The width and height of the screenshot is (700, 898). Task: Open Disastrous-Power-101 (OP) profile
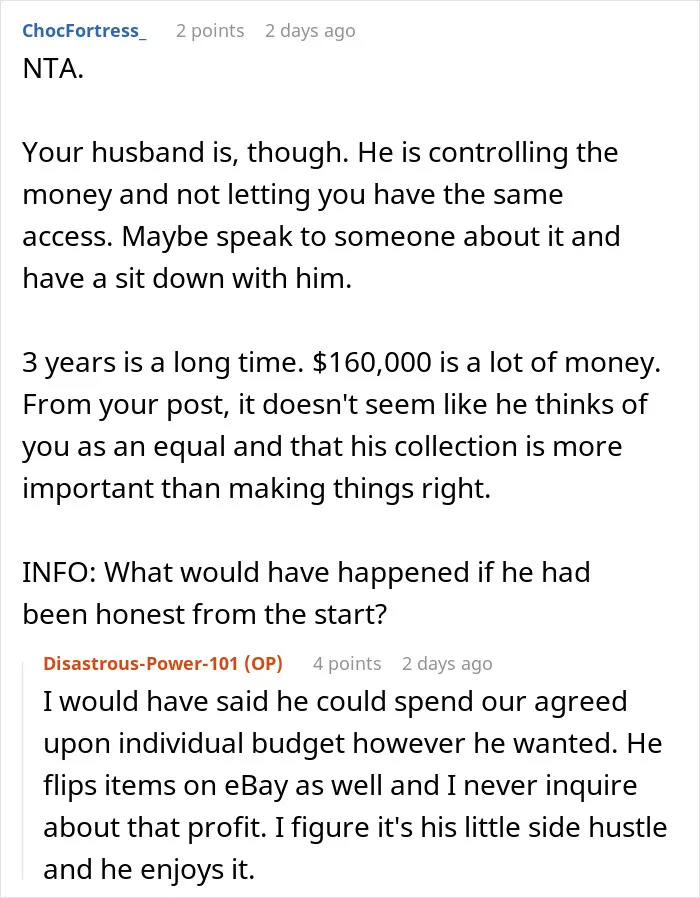[163, 663]
